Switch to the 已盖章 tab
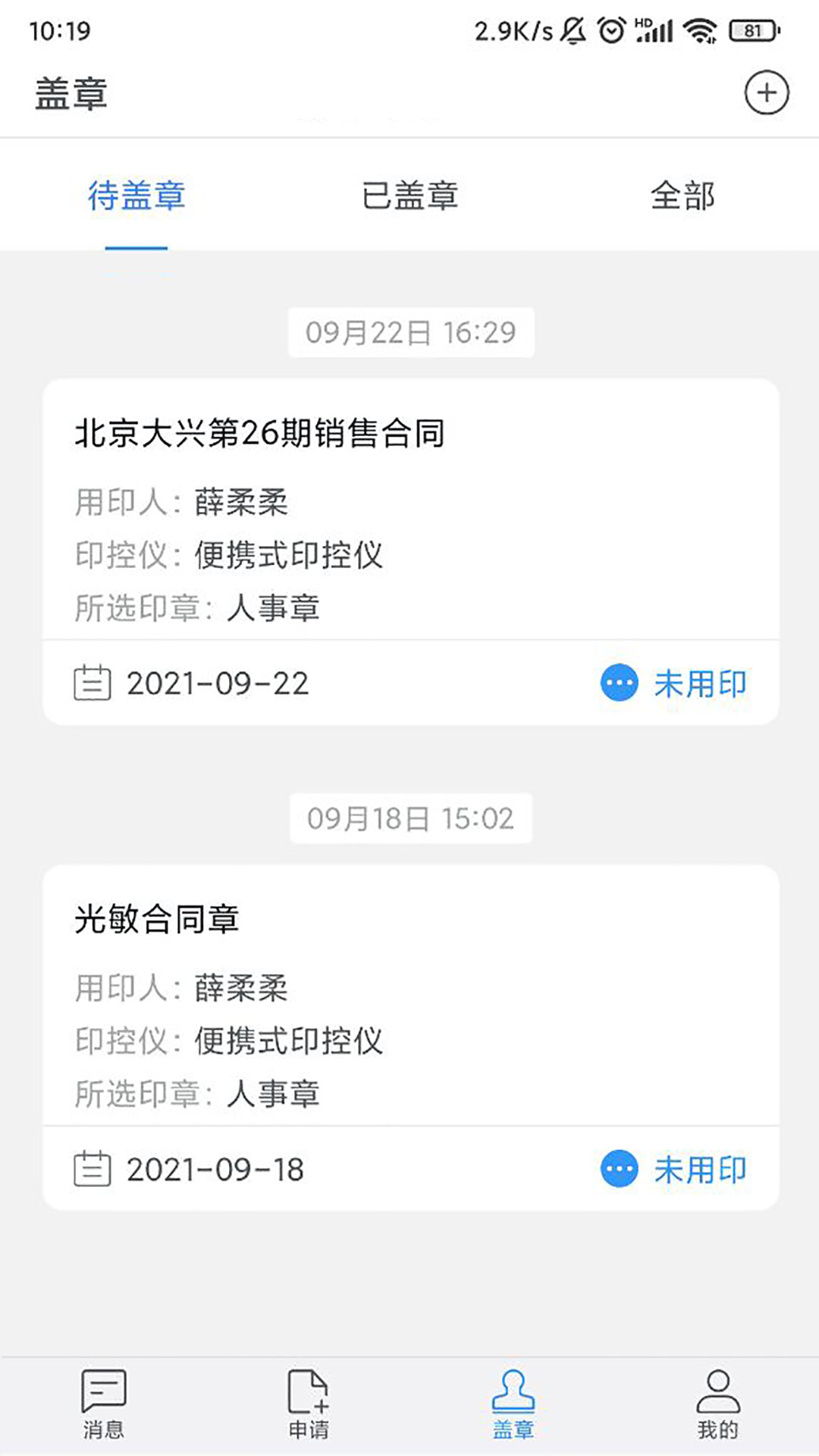This screenshot has height=1456, width=819. pos(409,196)
